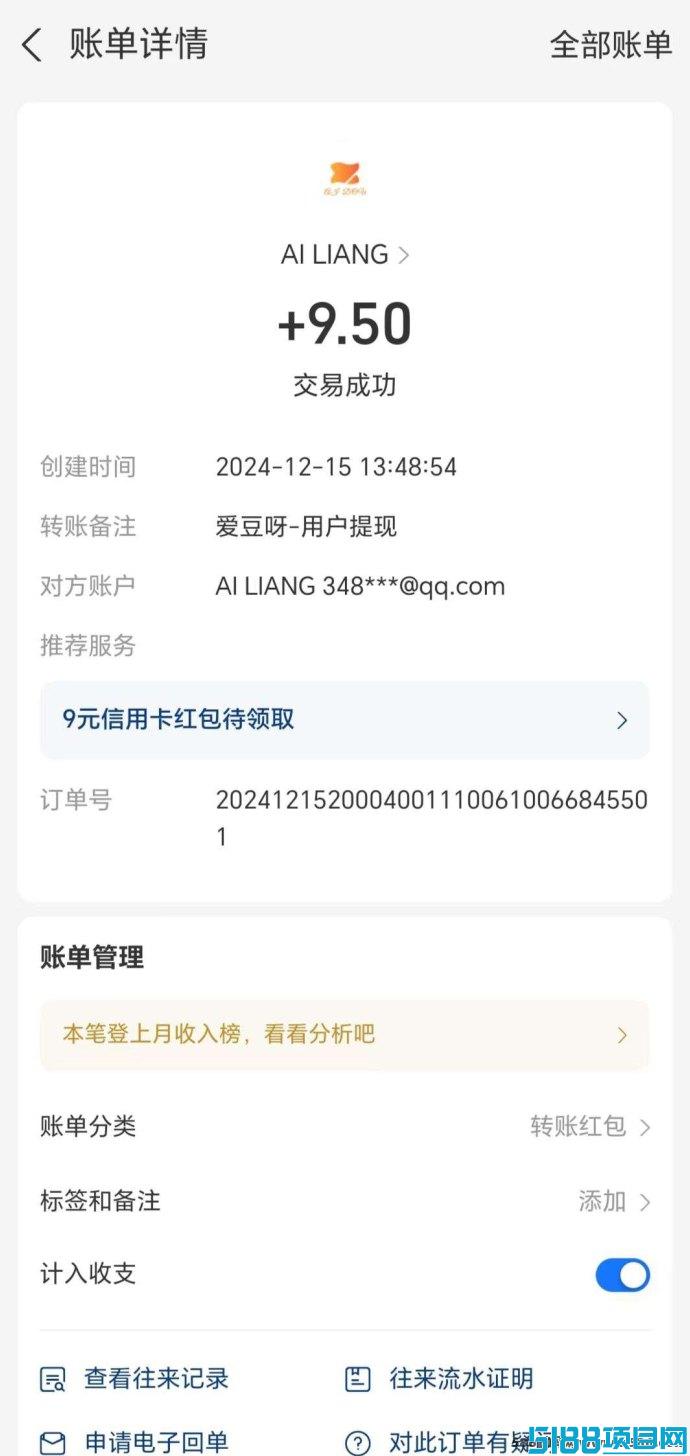Open 往来流水证明
The image size is (690, 1456).
tap(439, 1379)
